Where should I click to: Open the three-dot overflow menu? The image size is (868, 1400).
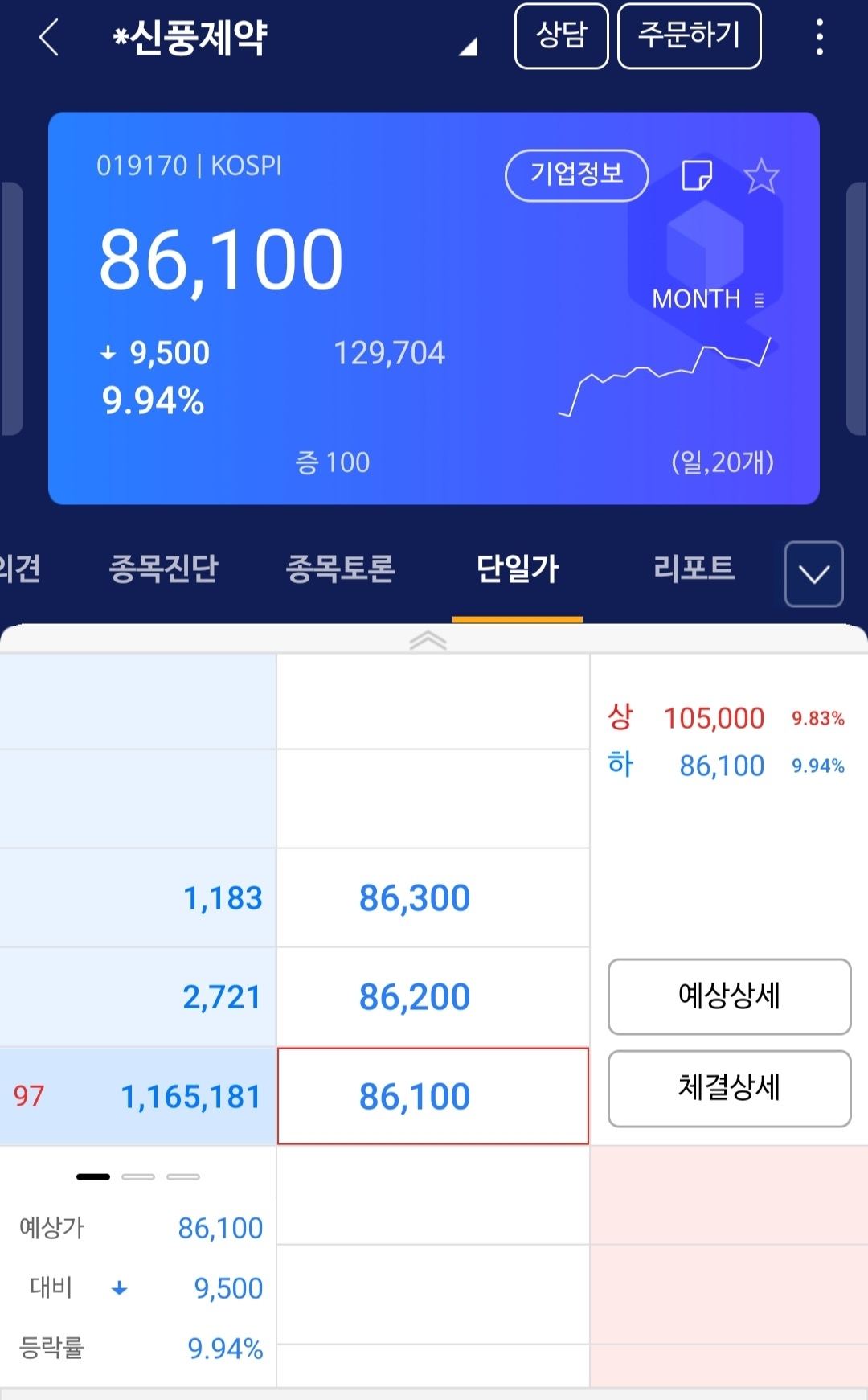point(819,37)
